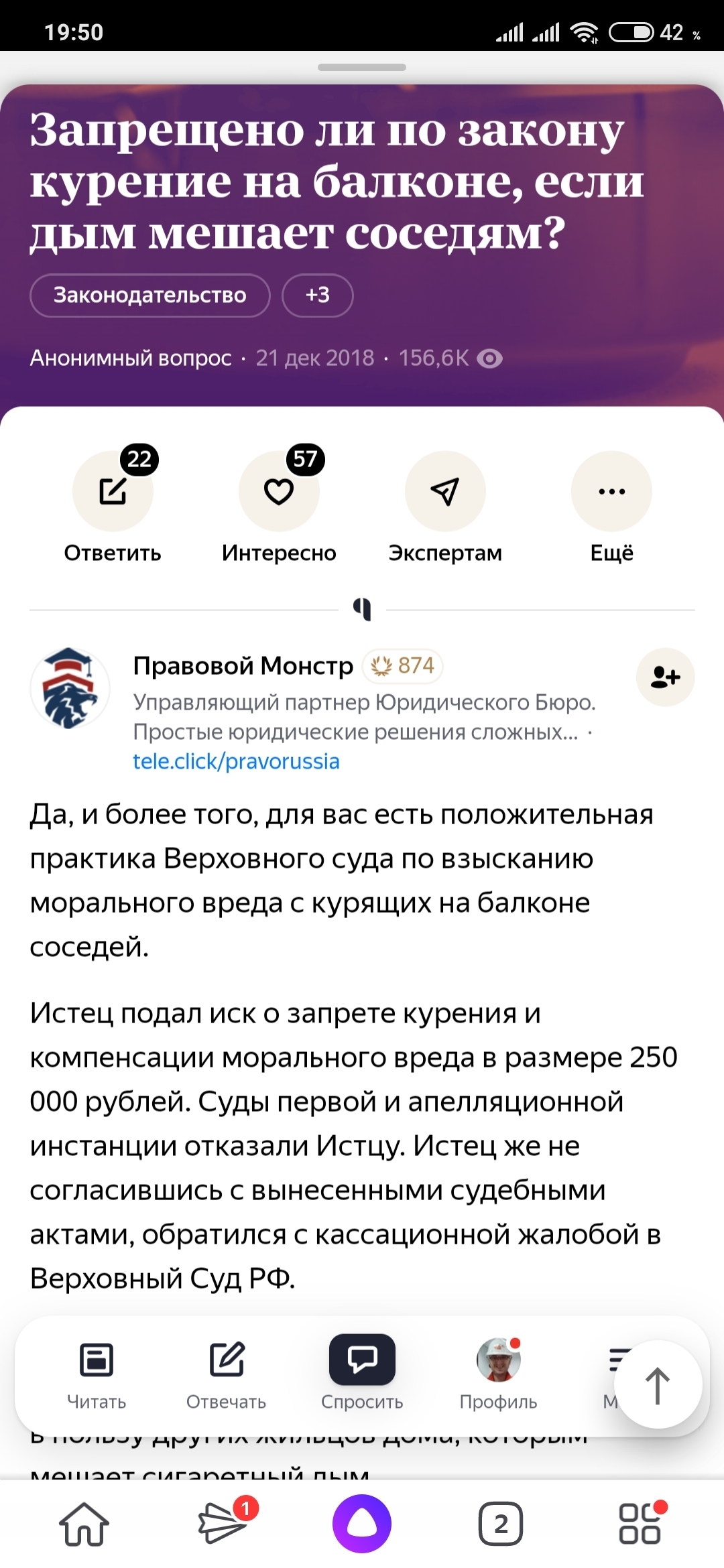Viewport: 724px width, 1568px height.
Task: Open the services grid menu
Action: click(x=640, y=1524)
